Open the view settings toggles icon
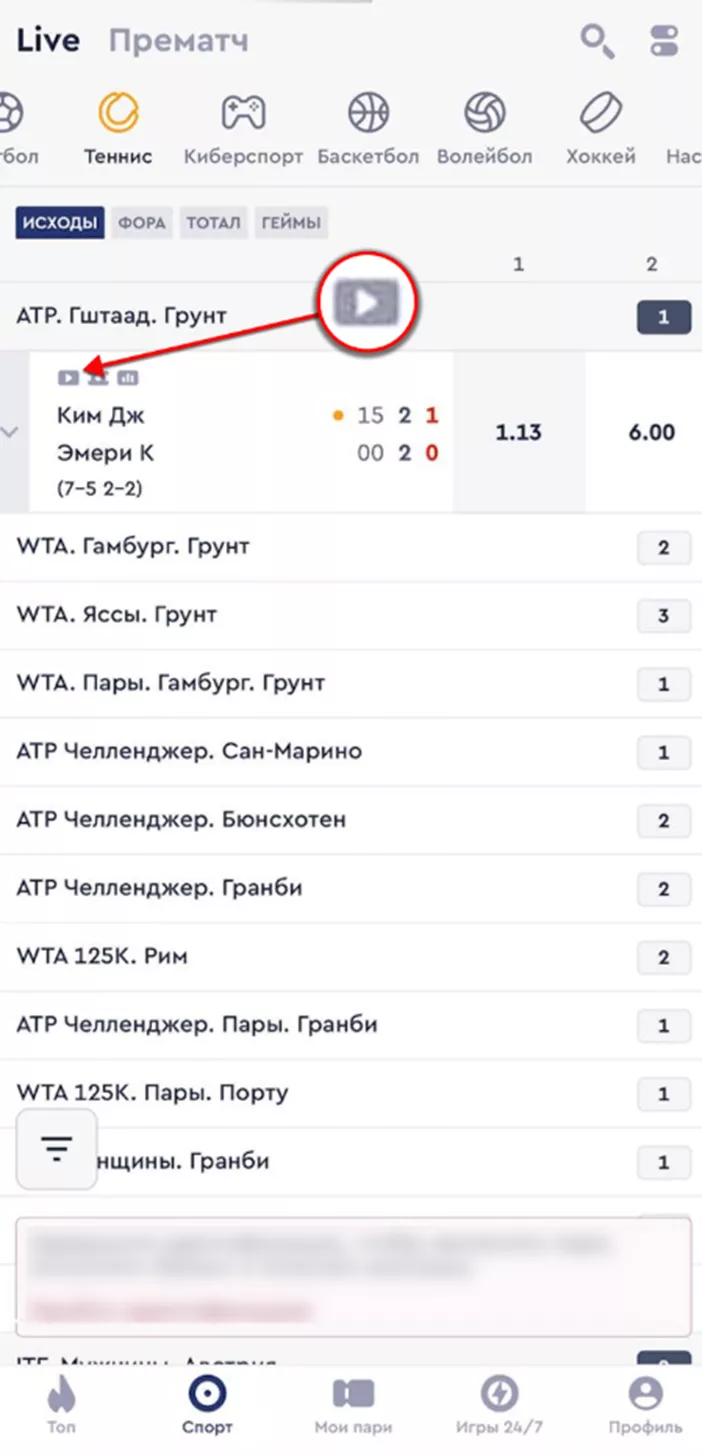702x1455 pixels. tap(663, 41)
